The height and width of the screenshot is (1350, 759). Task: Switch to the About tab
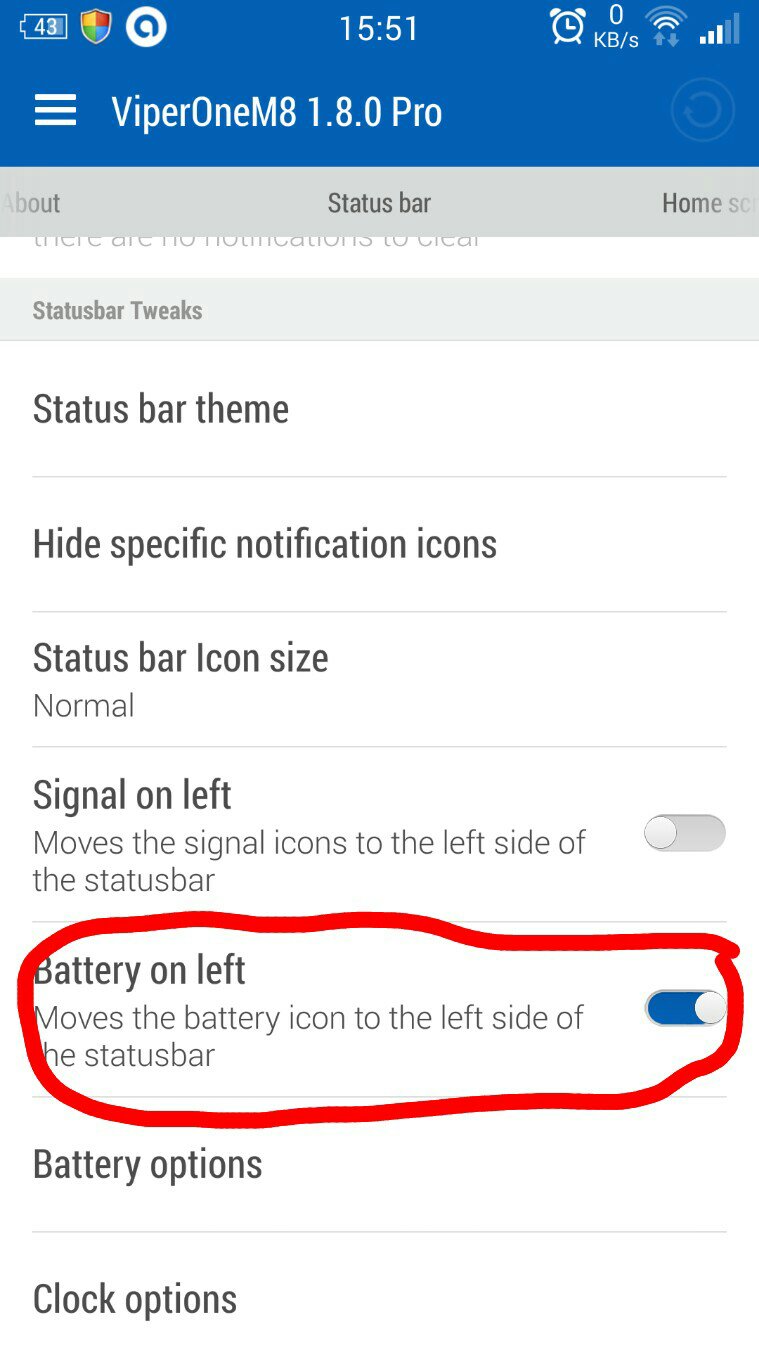[31, 203]
